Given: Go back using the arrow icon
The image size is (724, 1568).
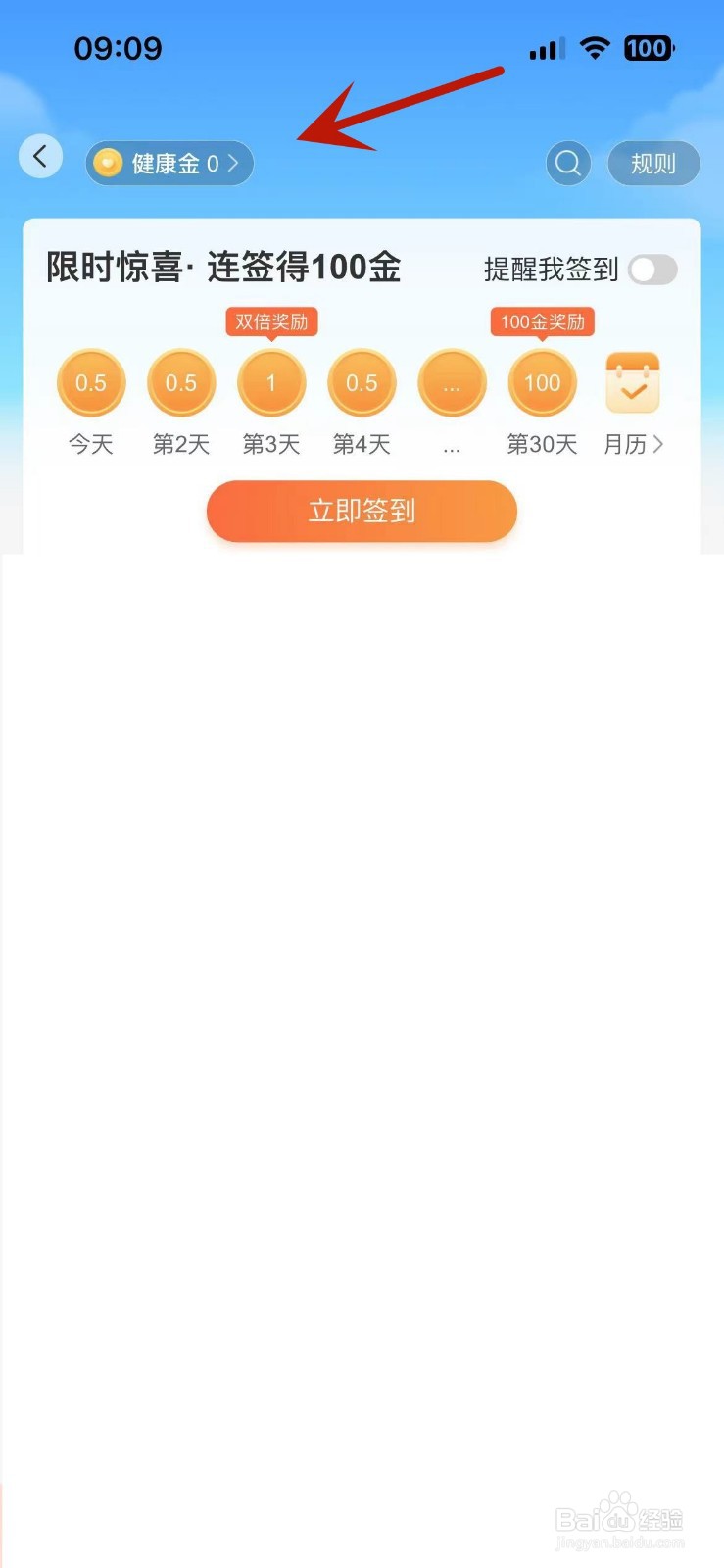Looking at the screenshot, I should click(x=40, y=156).
